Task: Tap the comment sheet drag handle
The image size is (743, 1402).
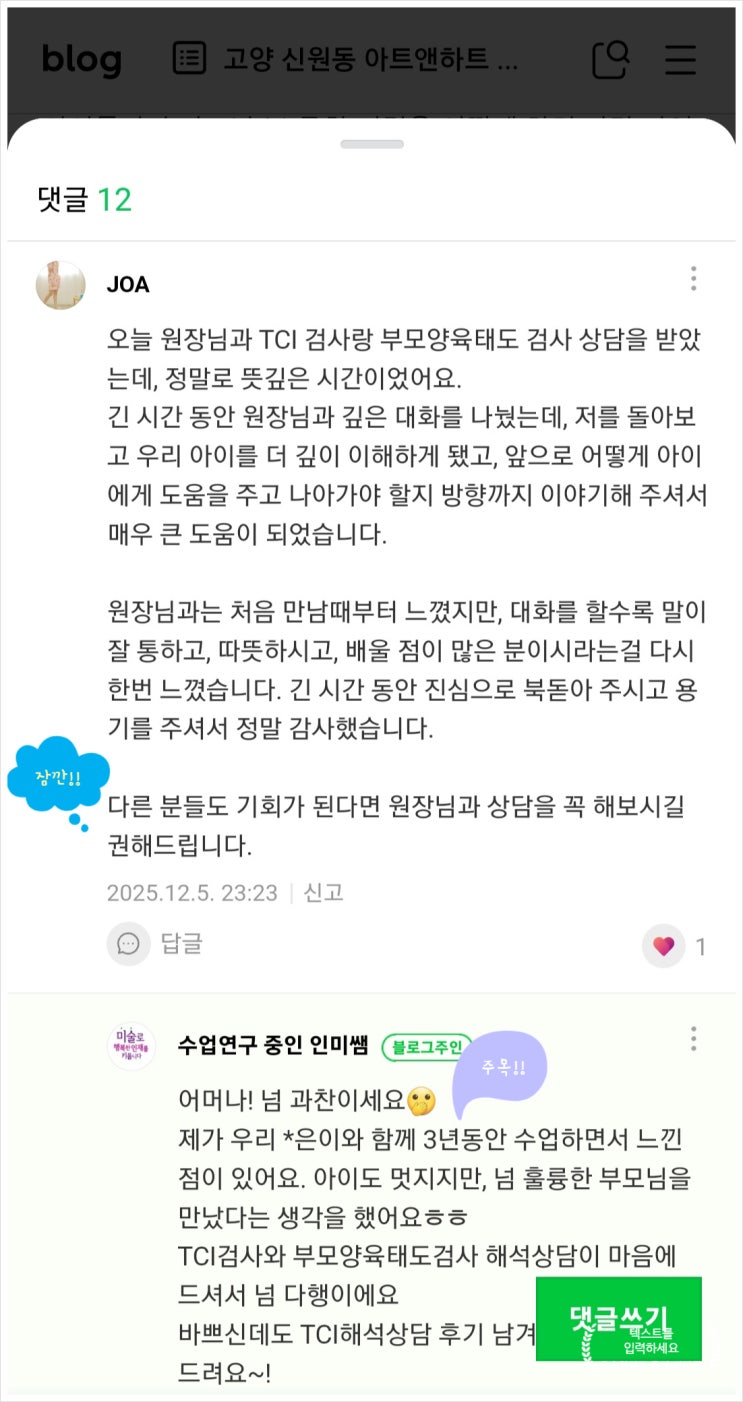Action: point(371,144)
